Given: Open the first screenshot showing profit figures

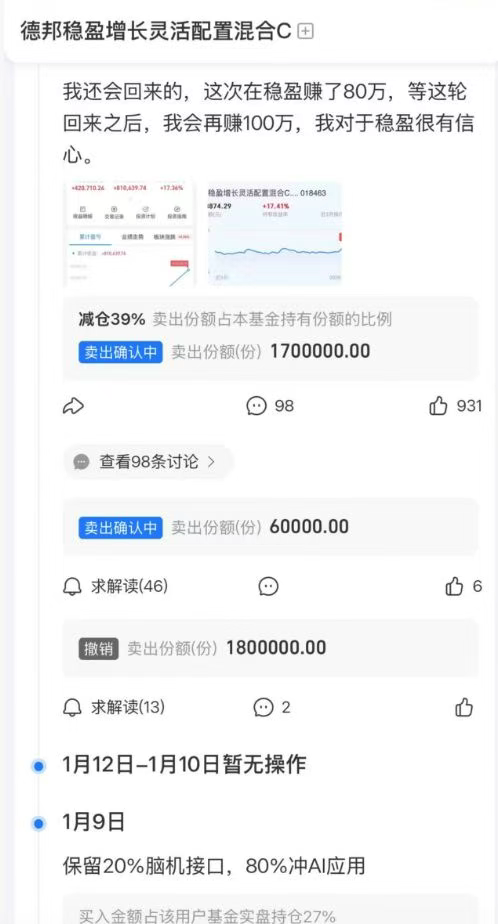Looking at the screenshot, I should tap(130, 233).
